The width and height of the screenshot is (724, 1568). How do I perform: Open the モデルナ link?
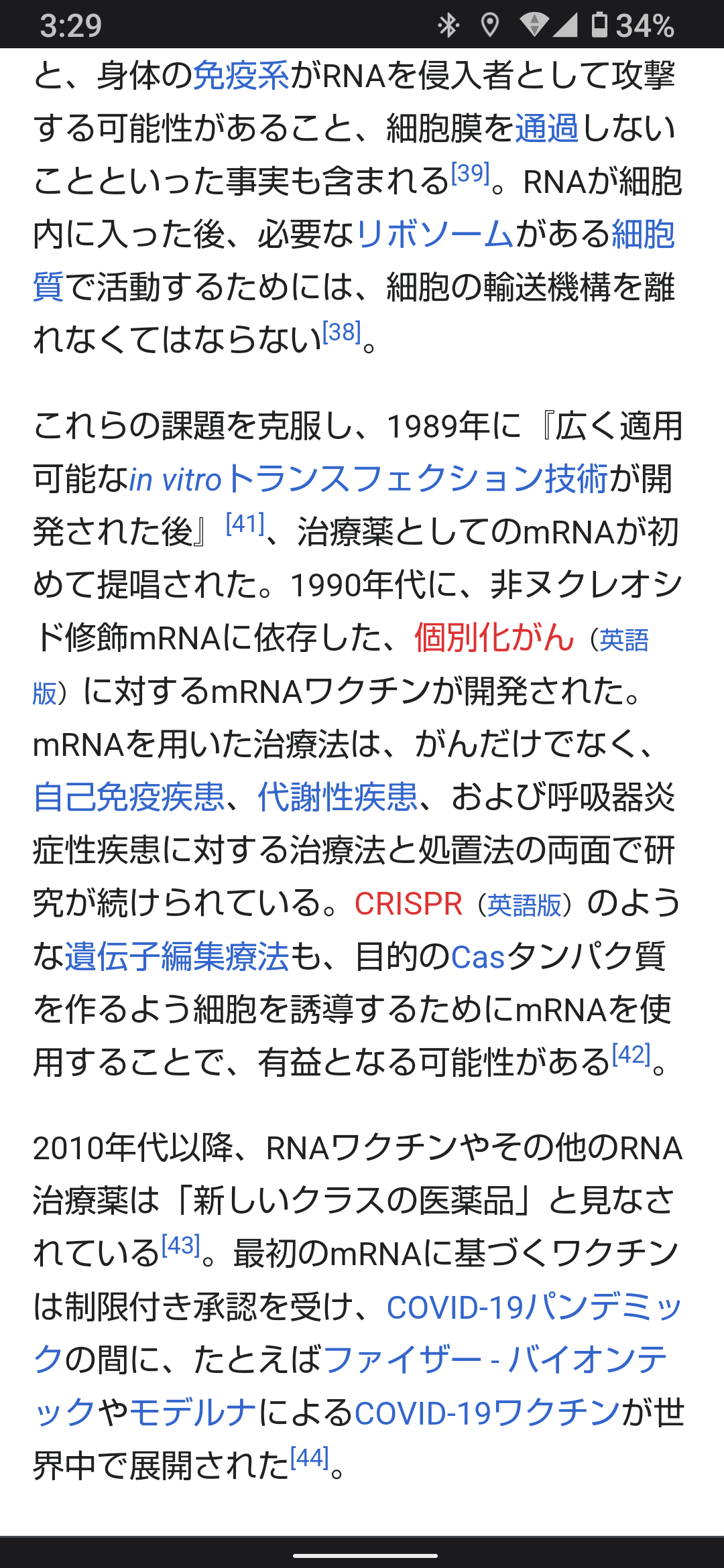pos(193,1413)
